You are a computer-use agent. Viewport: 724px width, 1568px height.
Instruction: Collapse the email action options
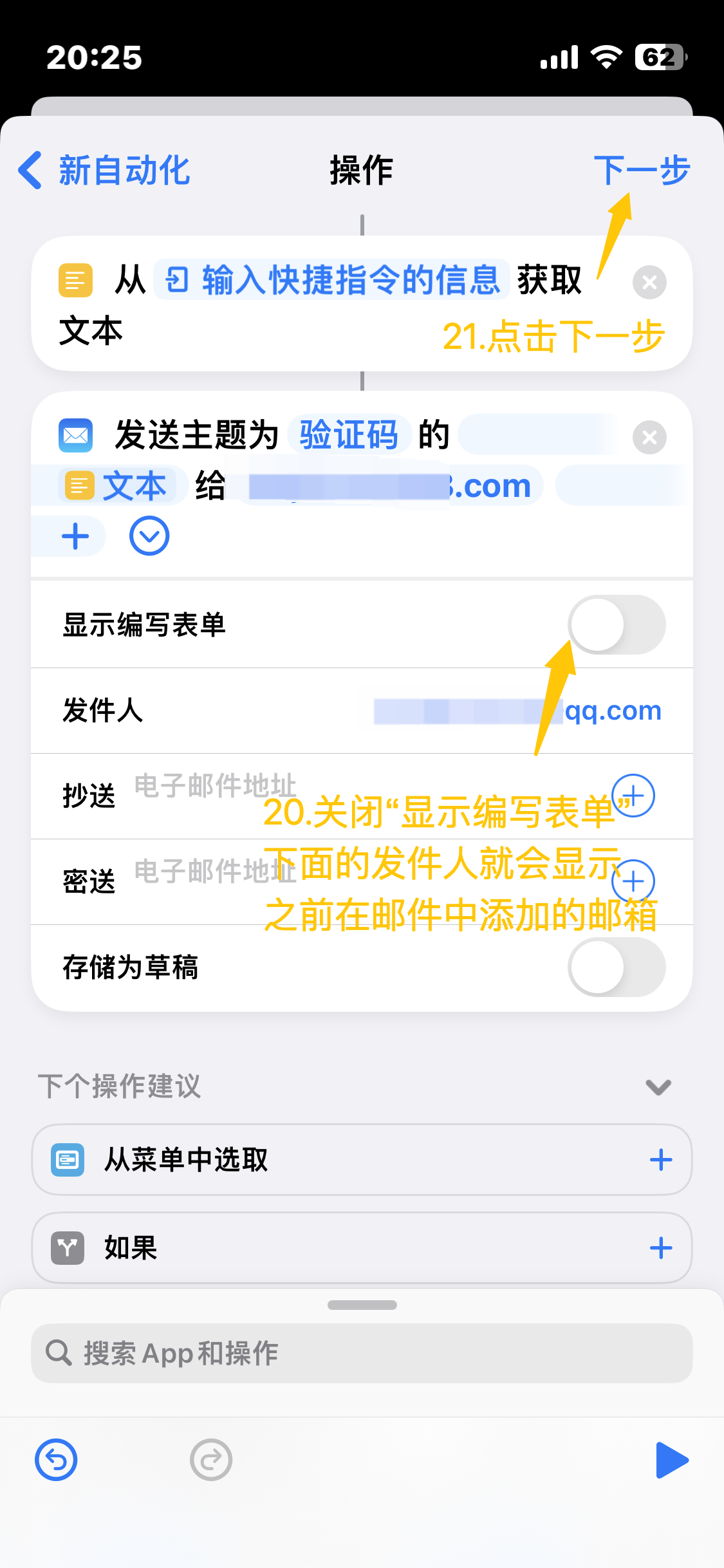click(149, 536)
